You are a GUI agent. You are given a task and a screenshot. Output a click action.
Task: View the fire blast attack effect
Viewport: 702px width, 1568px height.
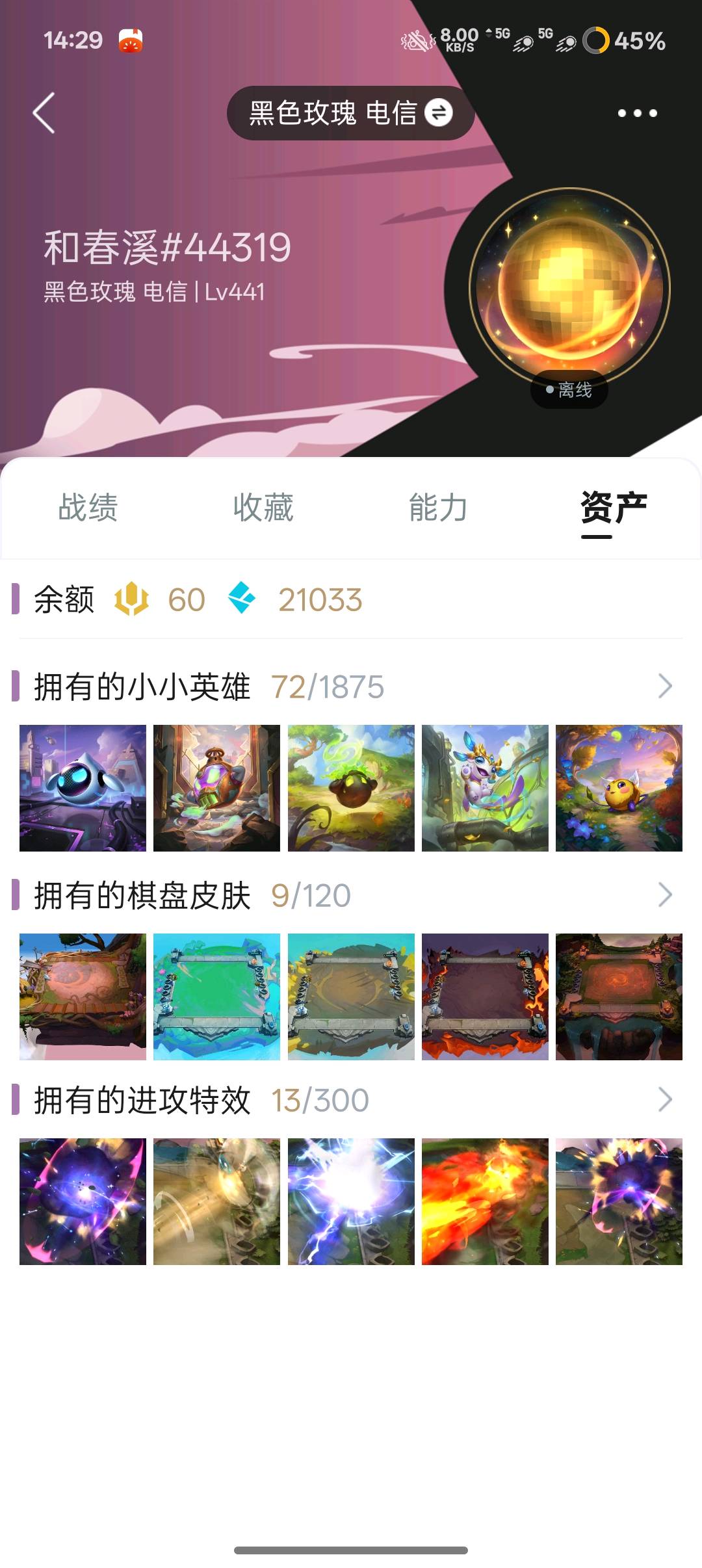485,1201
